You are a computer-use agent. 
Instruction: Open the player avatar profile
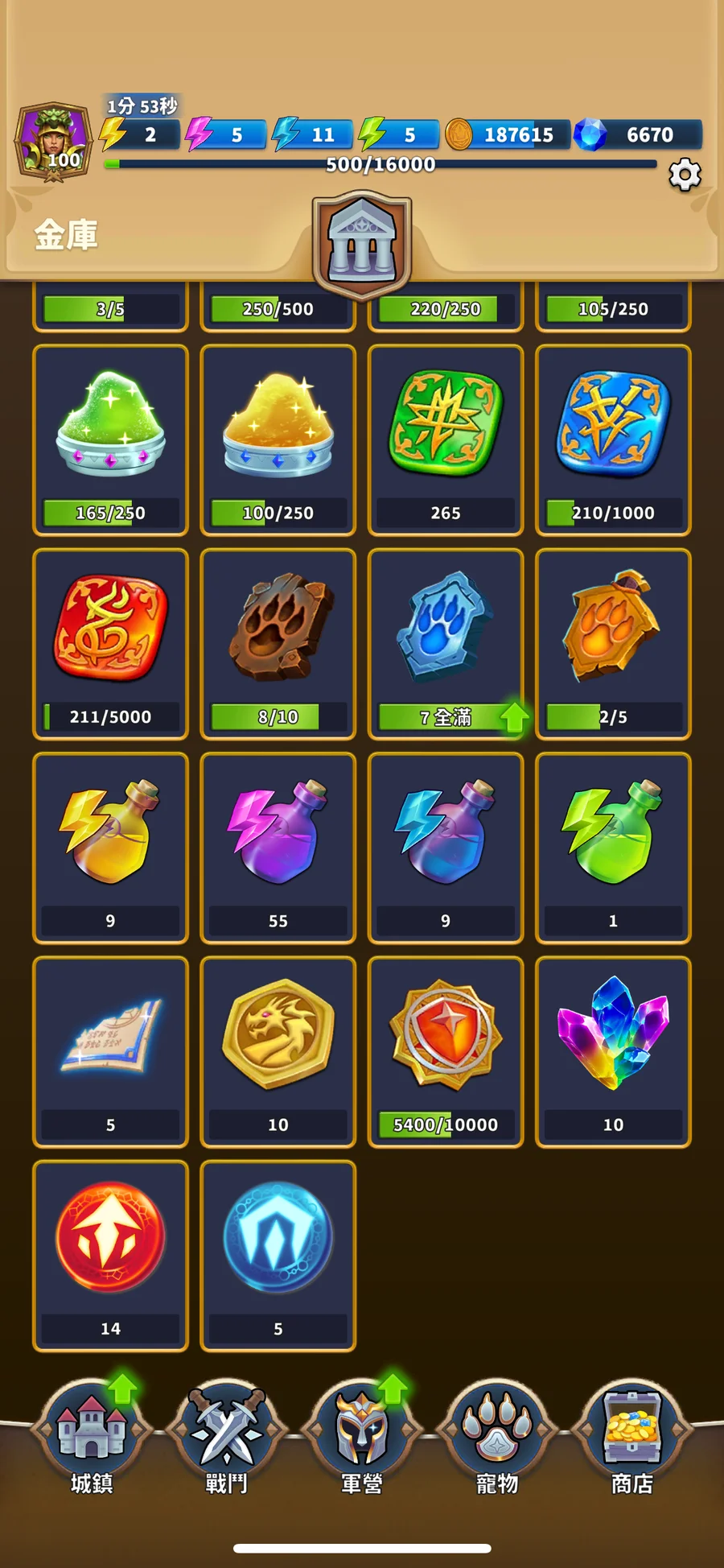(54, 142)
